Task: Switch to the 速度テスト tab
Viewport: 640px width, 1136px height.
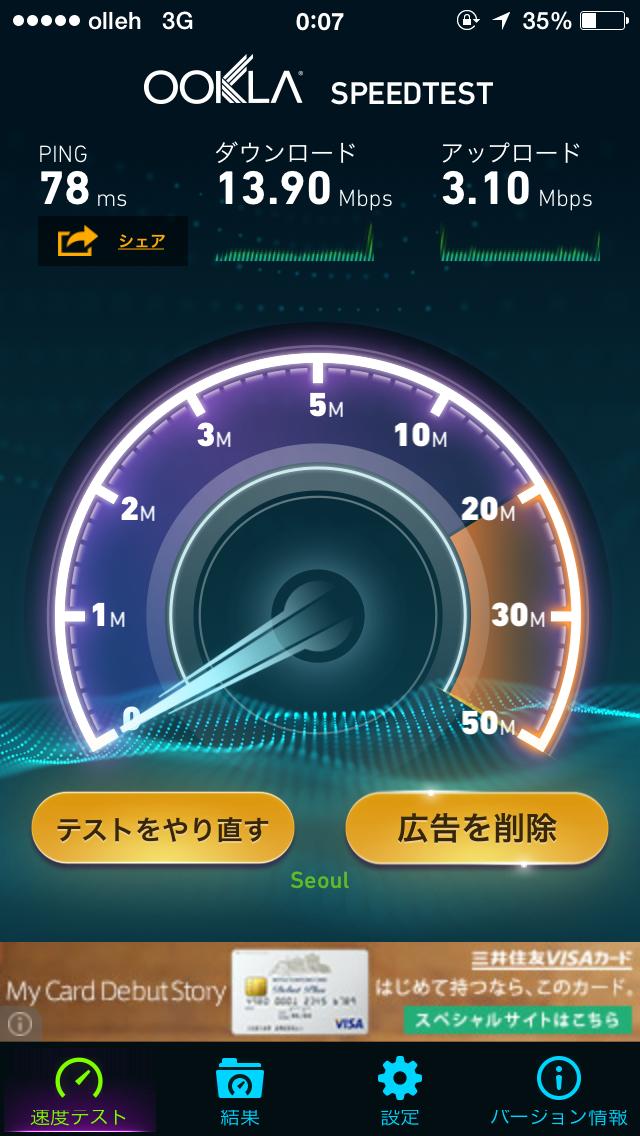Action: click(79, 1090)
